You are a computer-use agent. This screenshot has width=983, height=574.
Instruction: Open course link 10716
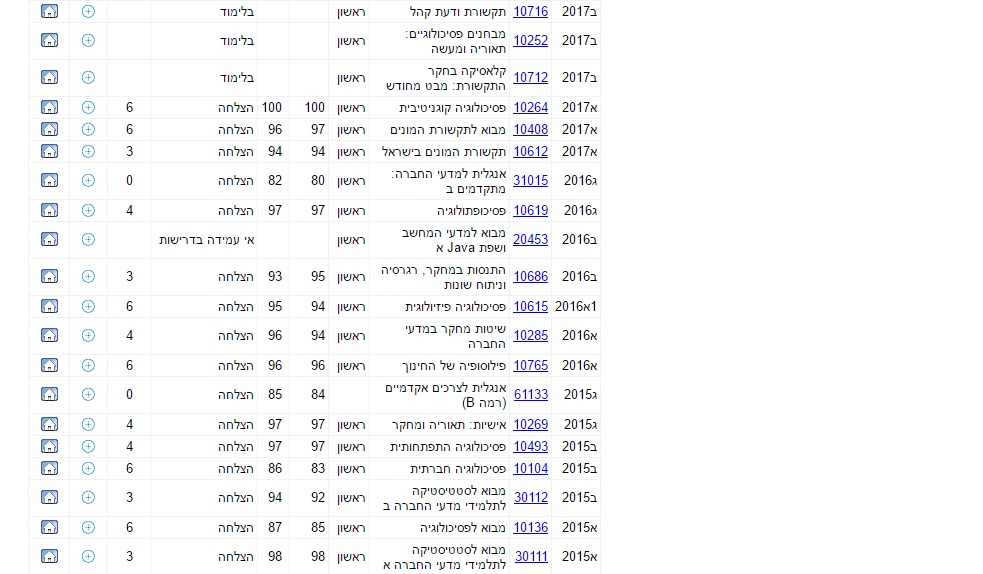click(530, 12)
